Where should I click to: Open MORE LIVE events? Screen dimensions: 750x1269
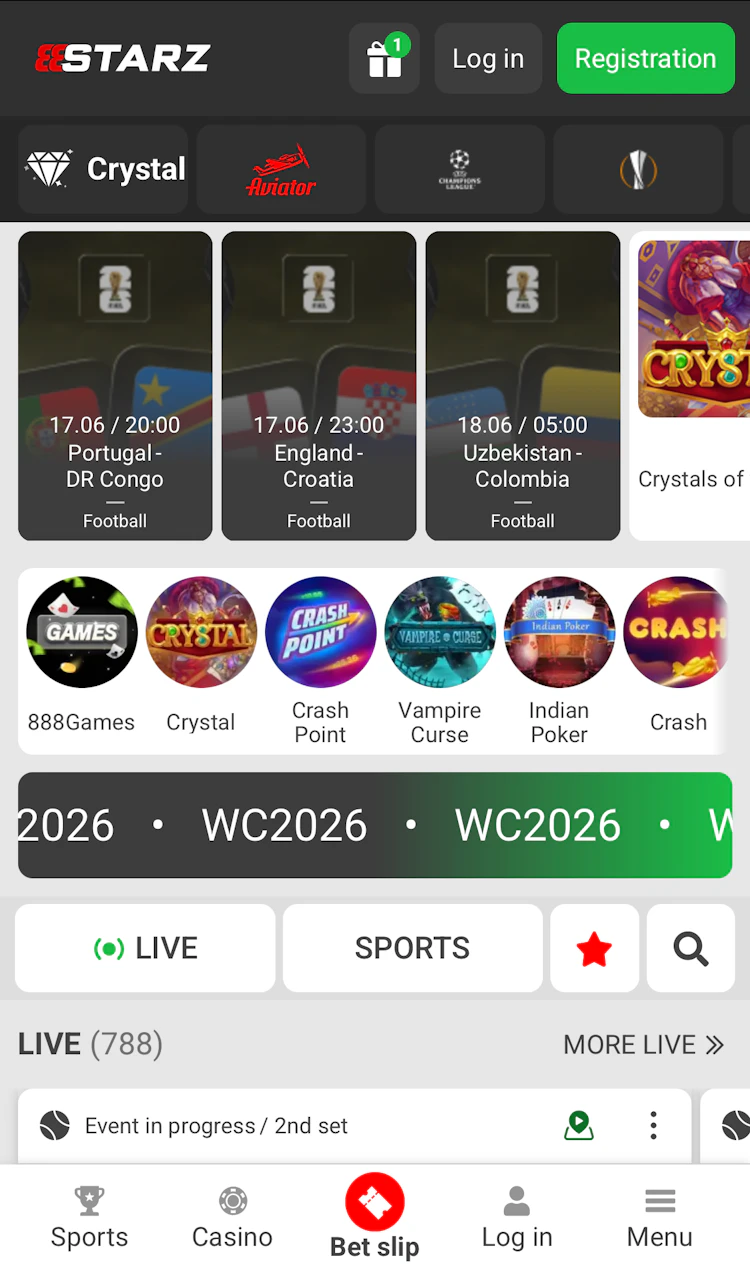click(644, 1045)
